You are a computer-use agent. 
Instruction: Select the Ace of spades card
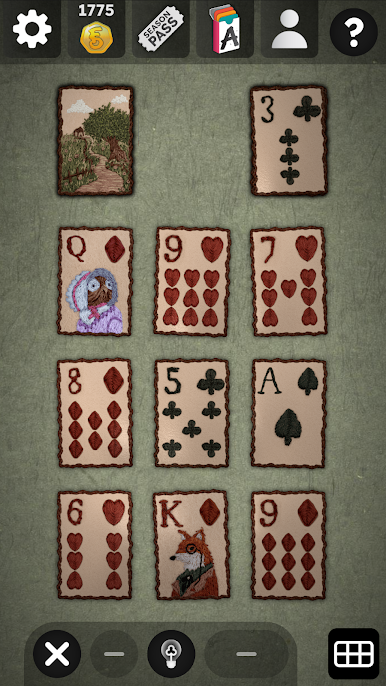288,413
